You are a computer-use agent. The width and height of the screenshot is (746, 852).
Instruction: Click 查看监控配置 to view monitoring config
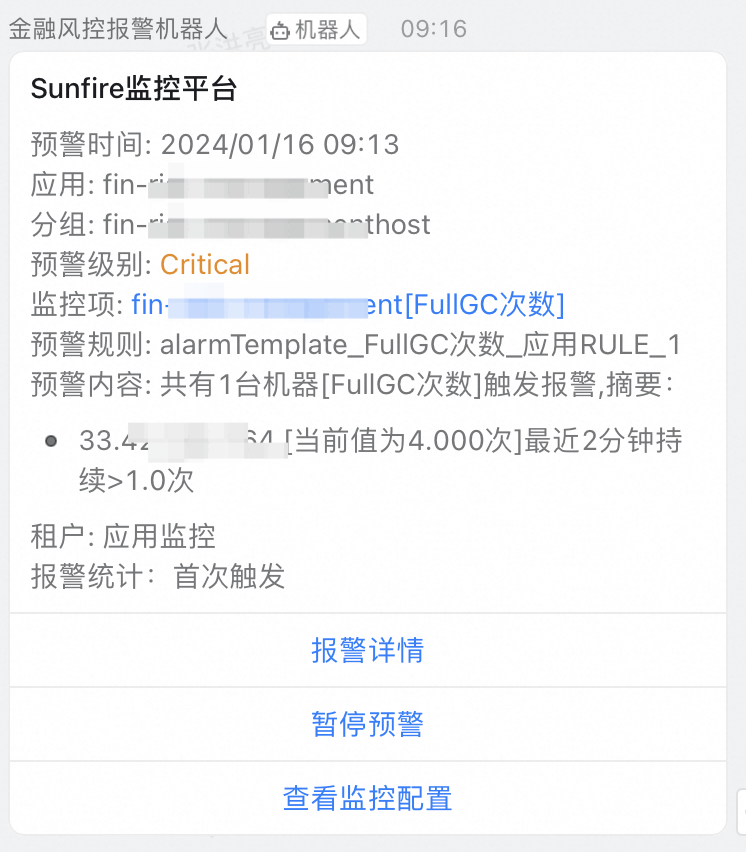click(x=367, y=798)
